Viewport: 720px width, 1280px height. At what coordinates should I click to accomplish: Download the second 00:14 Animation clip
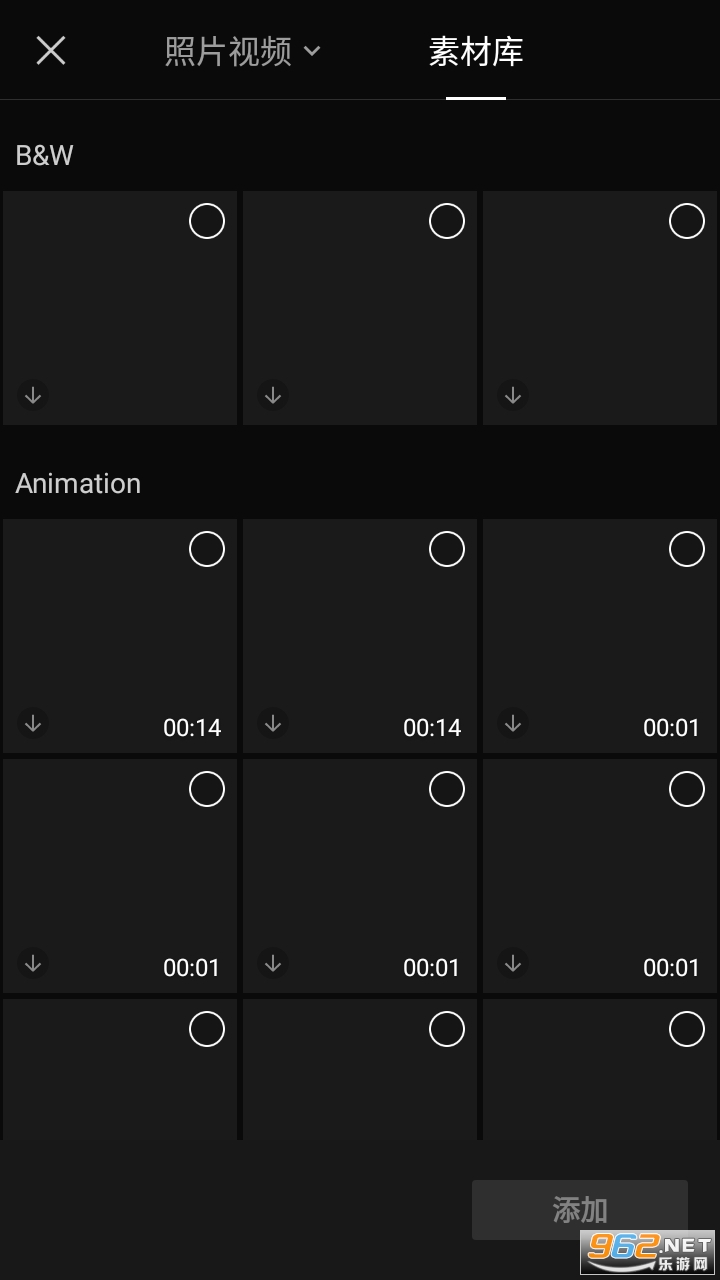[273, 723]
